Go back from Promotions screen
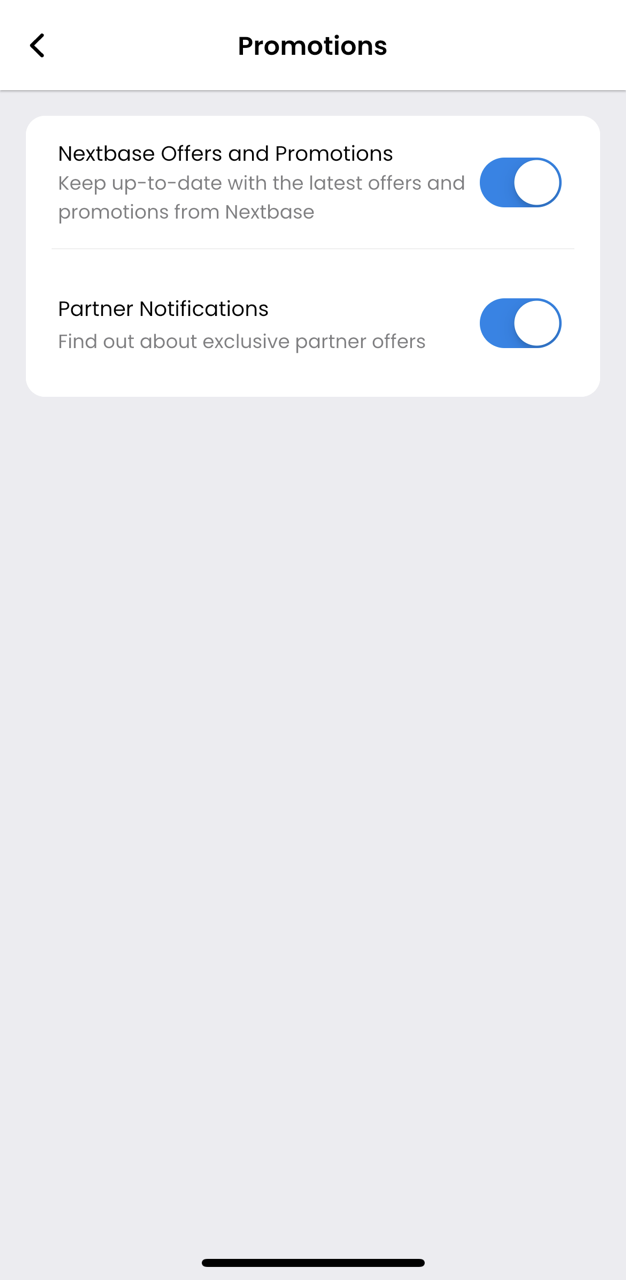This screenshot has height=1280, width=626. [x=37, y=45]
